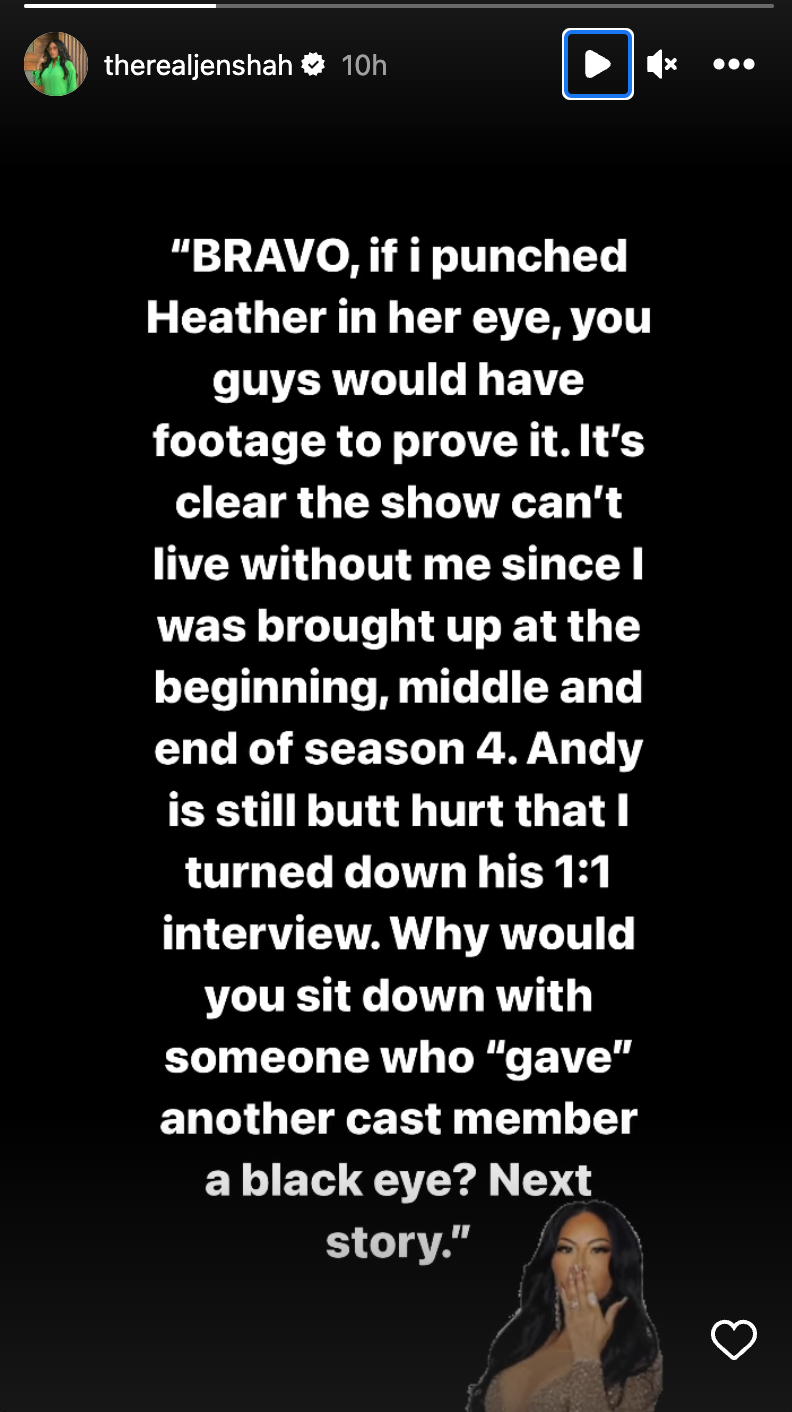Open therealjenshah profile picture
This screenshot has height=1412, width=792.
pos(56,65)
